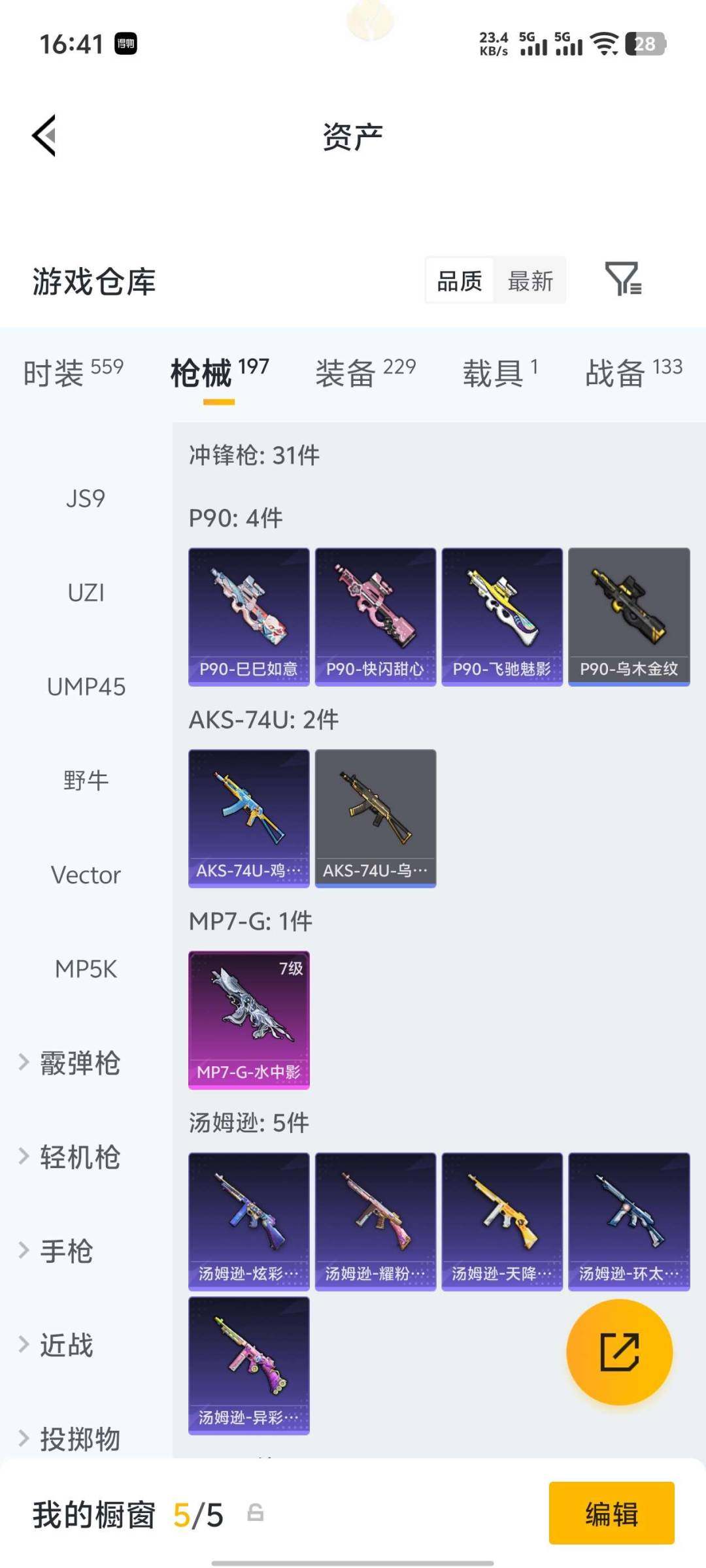The height and width of the screenshot is (1568, 706).
Task: Select UZI in the side list
Action: click(86, 593)
